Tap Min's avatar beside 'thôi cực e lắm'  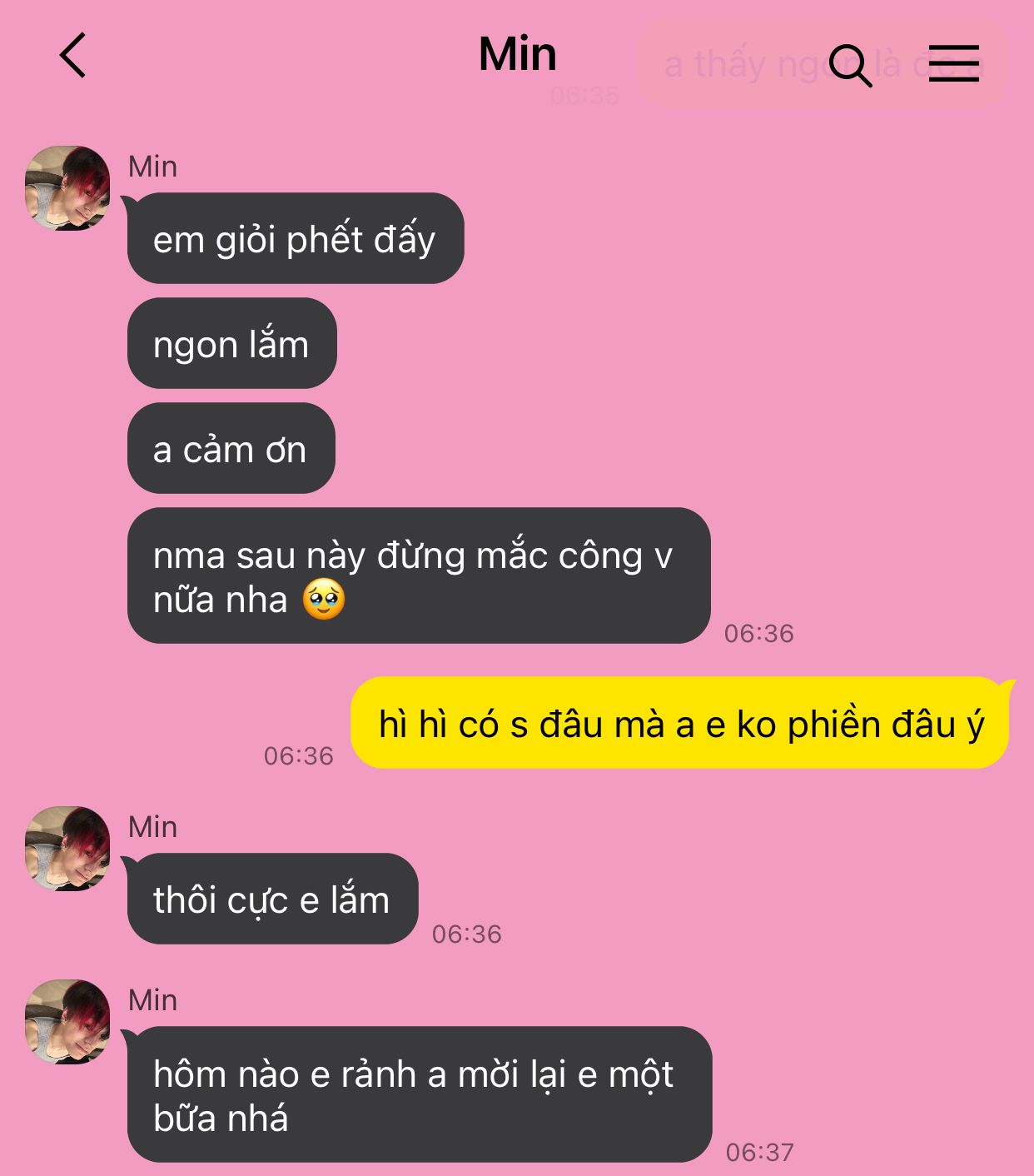pos(67,849)
